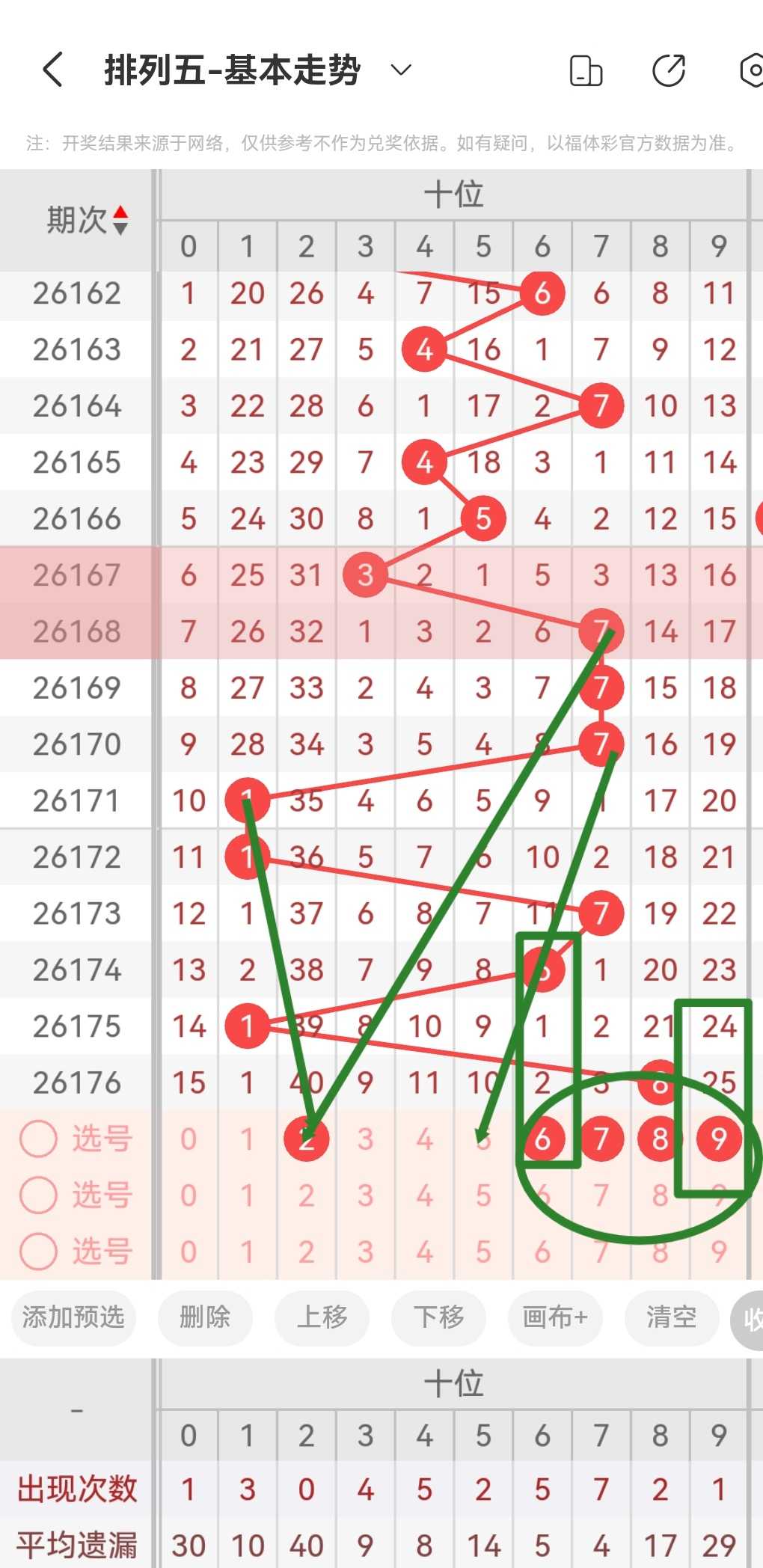Tap the 画布+ button
Screen dimensions: 763x1568
555,1317
